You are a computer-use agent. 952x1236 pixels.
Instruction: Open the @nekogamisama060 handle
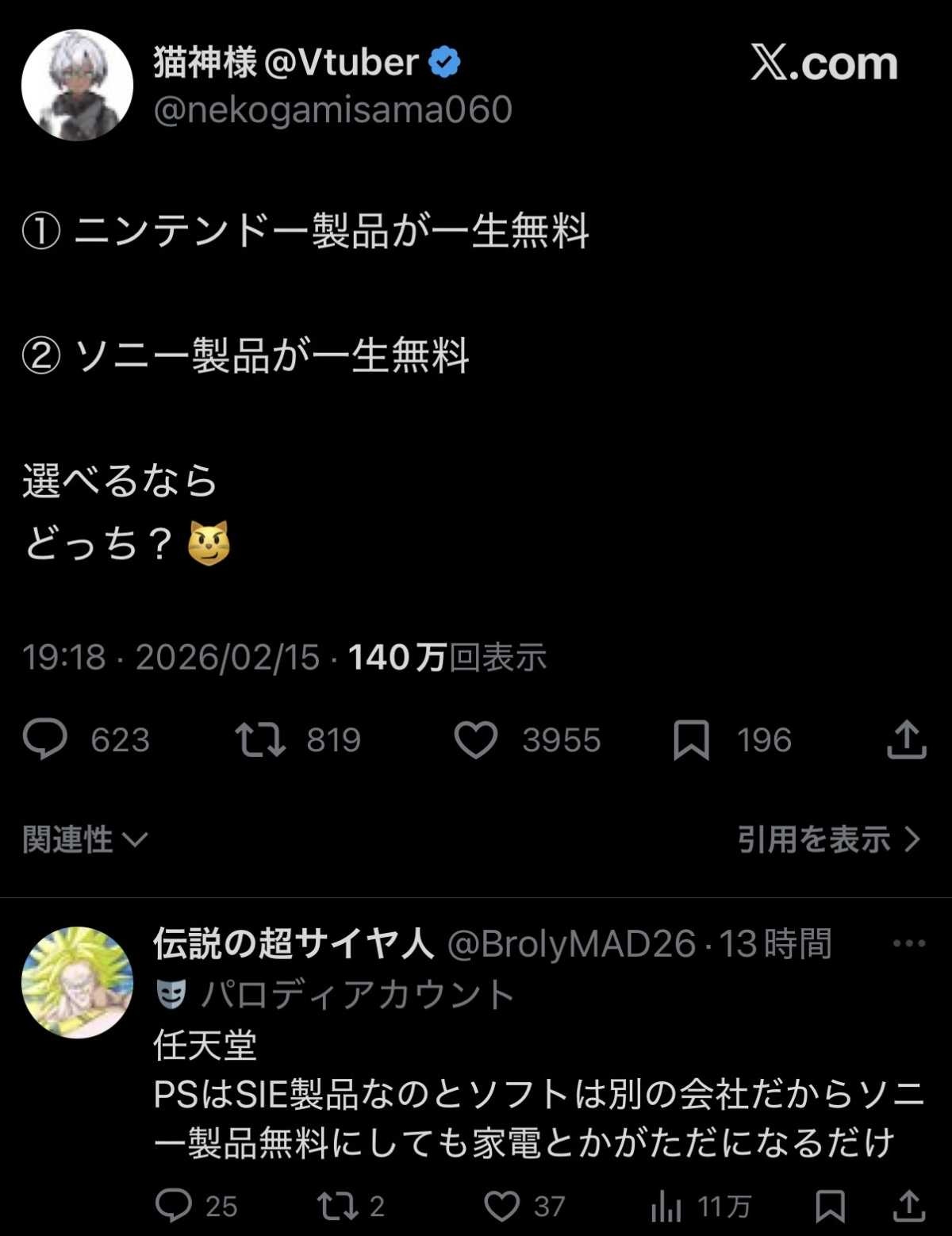point(332,110)
